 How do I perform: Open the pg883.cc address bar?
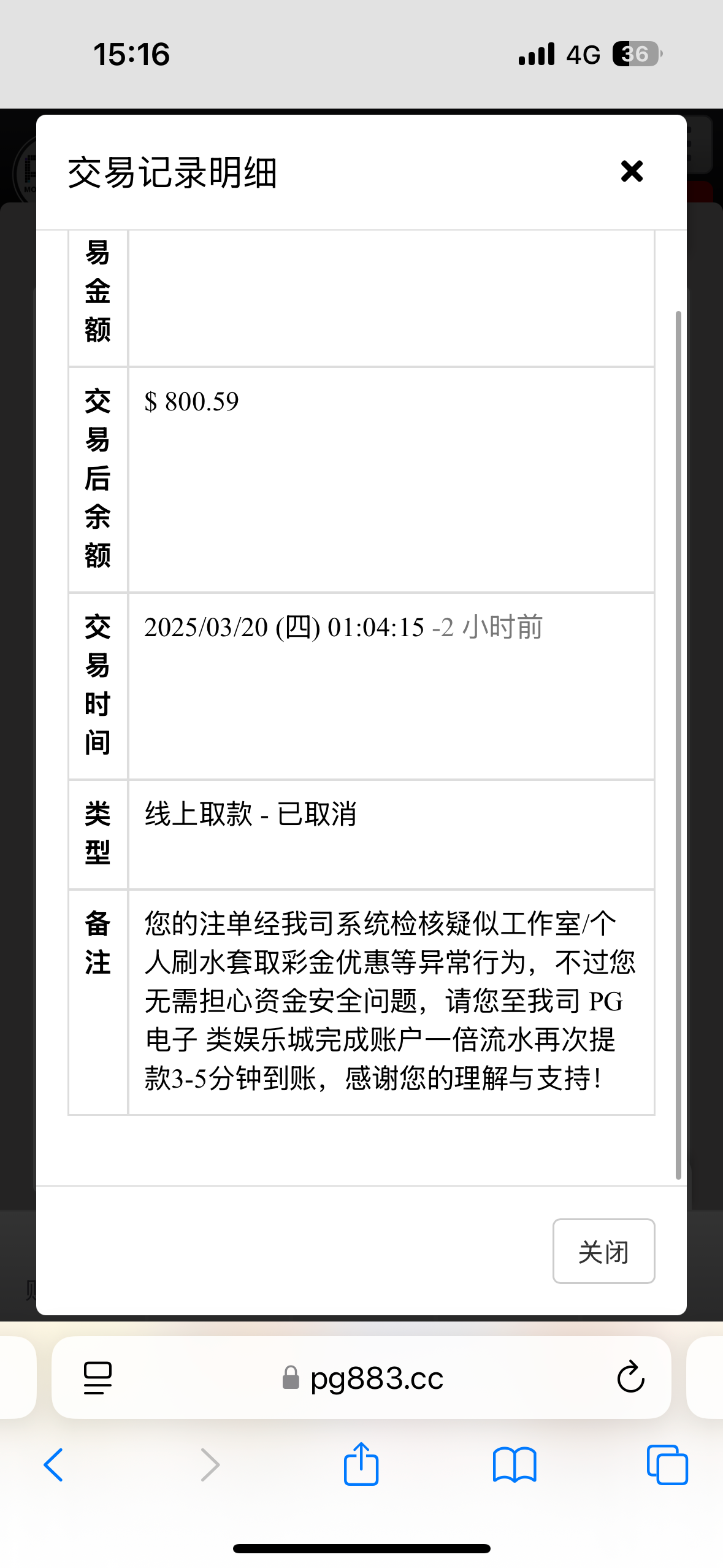coord(362,1378)
